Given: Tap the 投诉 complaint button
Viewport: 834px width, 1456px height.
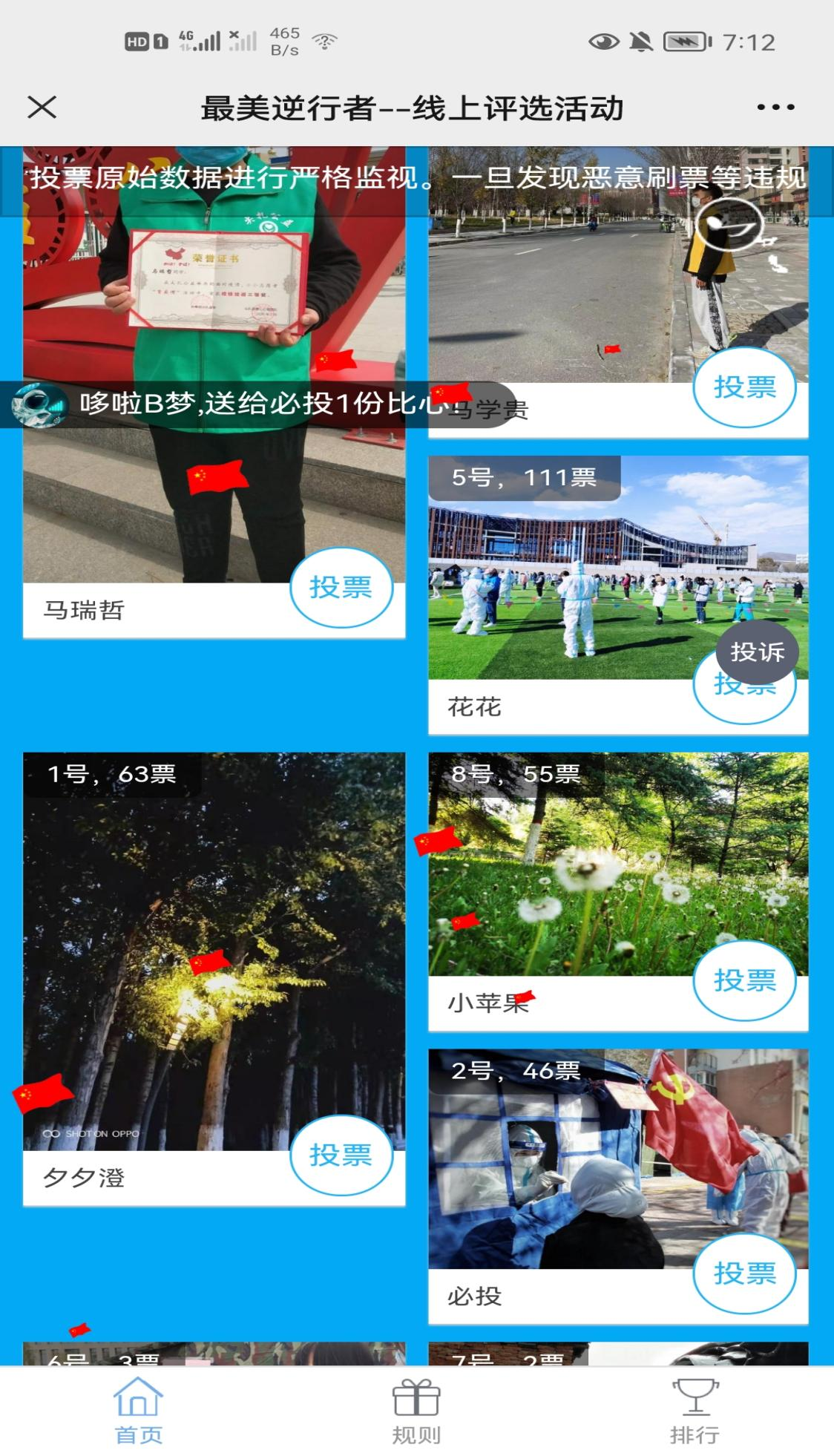Looking at the screenshot, I should [757, 652].
